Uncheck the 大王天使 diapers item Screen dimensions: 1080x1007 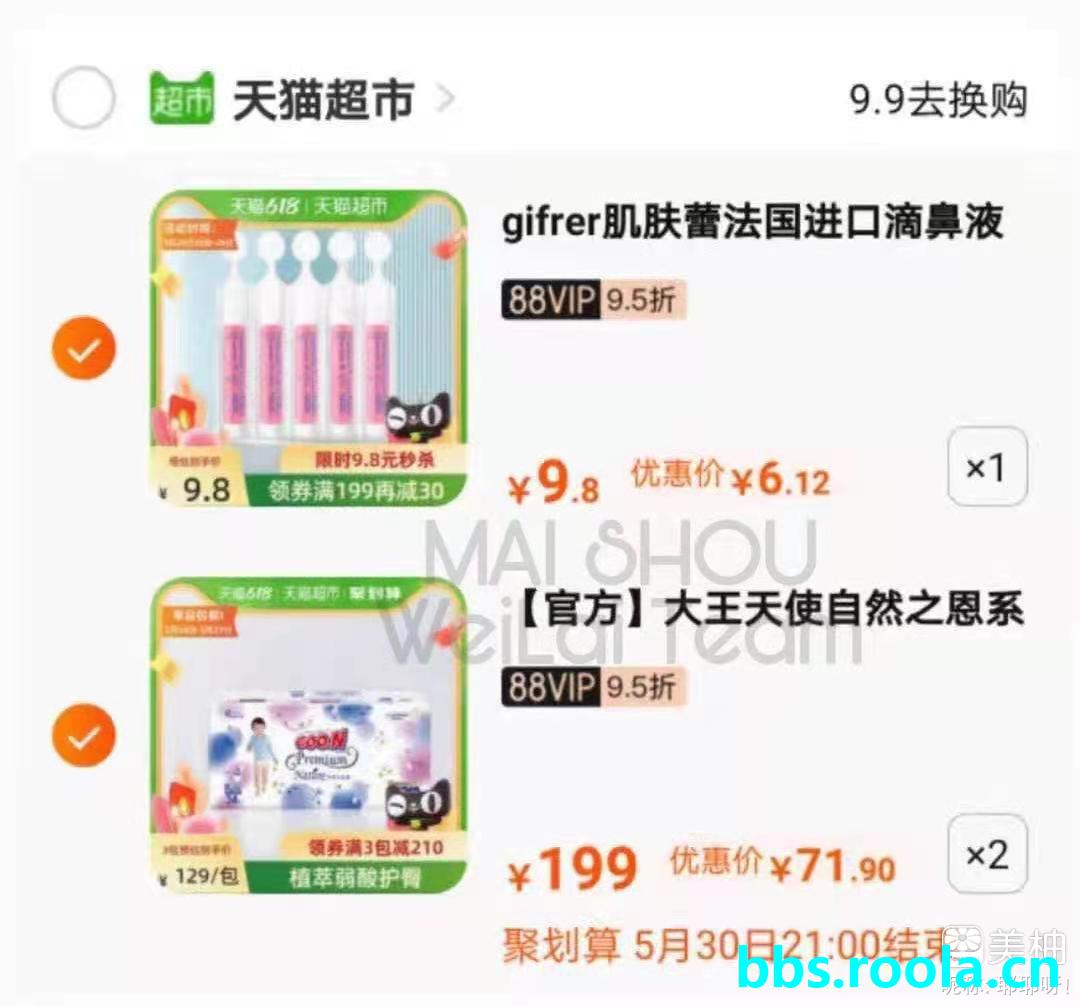84,735
